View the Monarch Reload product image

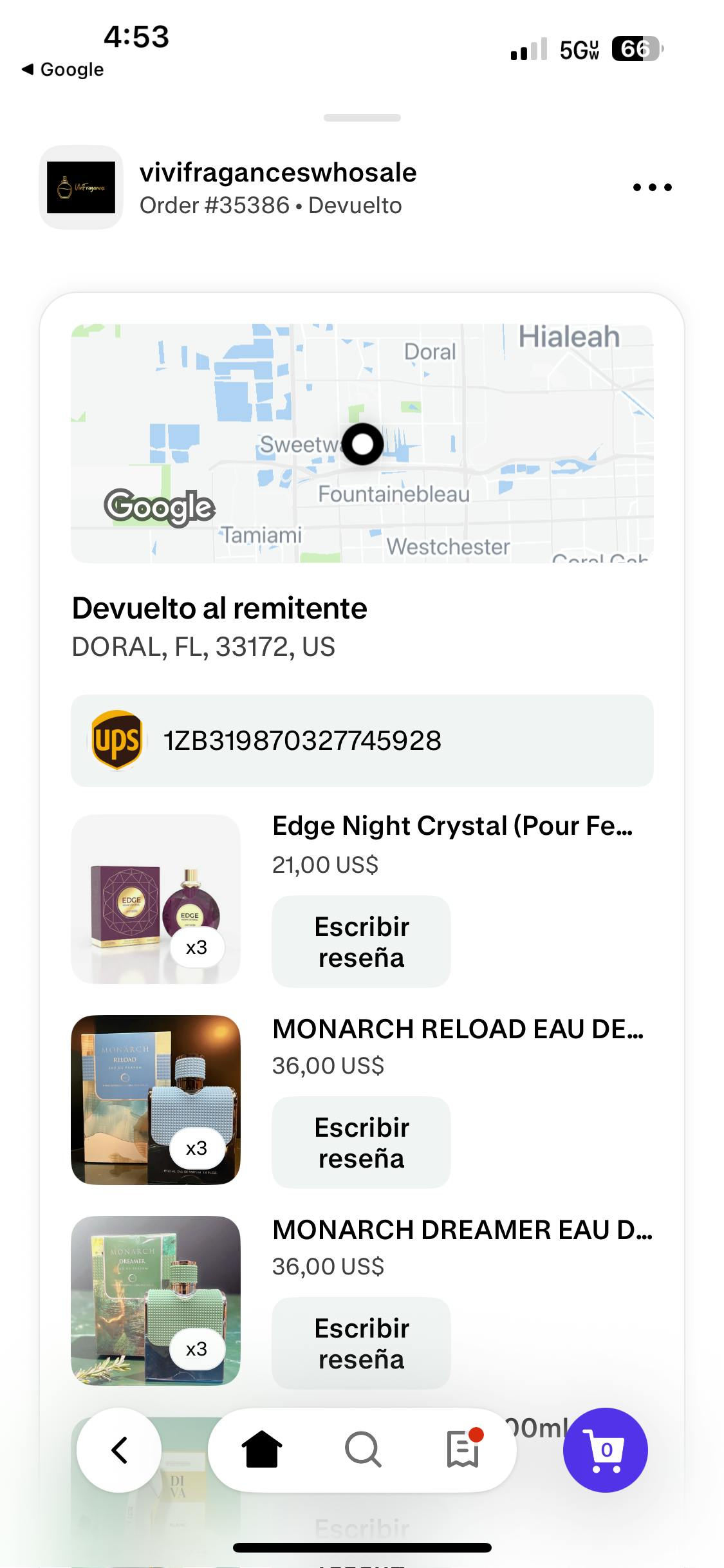pyautogui.click(x=155, y=1100)
